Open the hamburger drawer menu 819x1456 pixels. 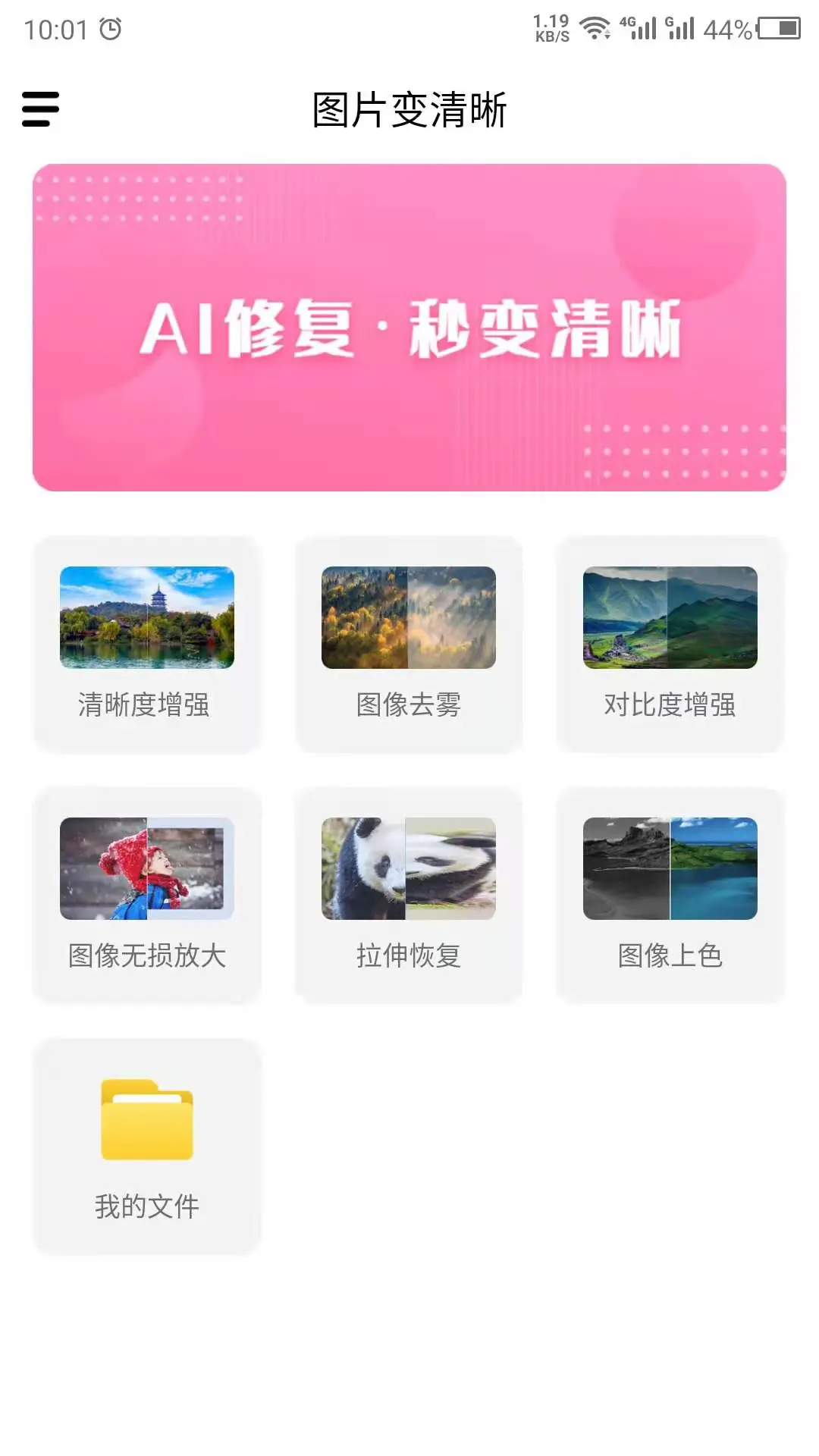click(x=40, y=109)
